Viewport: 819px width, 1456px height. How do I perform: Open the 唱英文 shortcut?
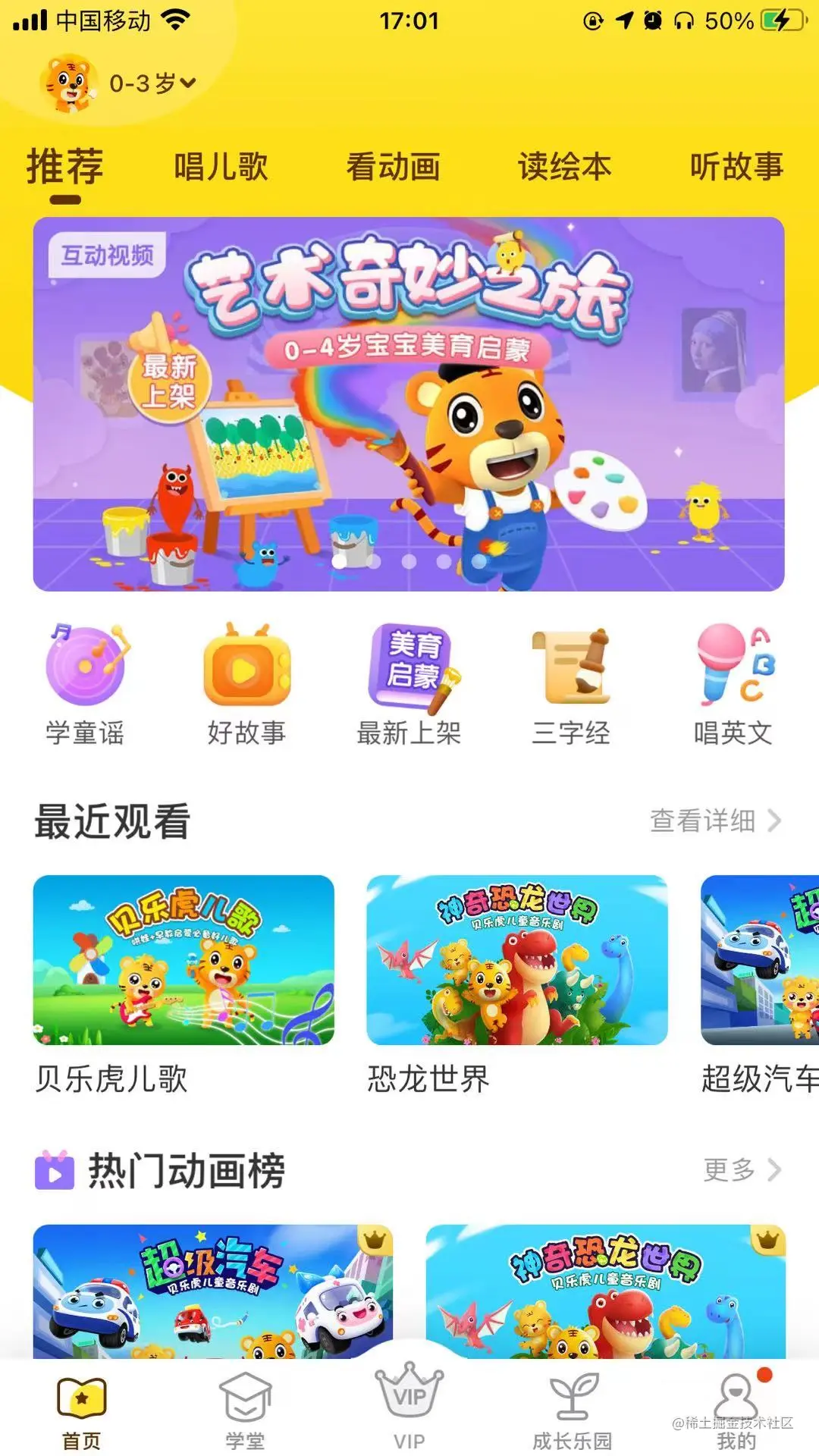point(733,684)
